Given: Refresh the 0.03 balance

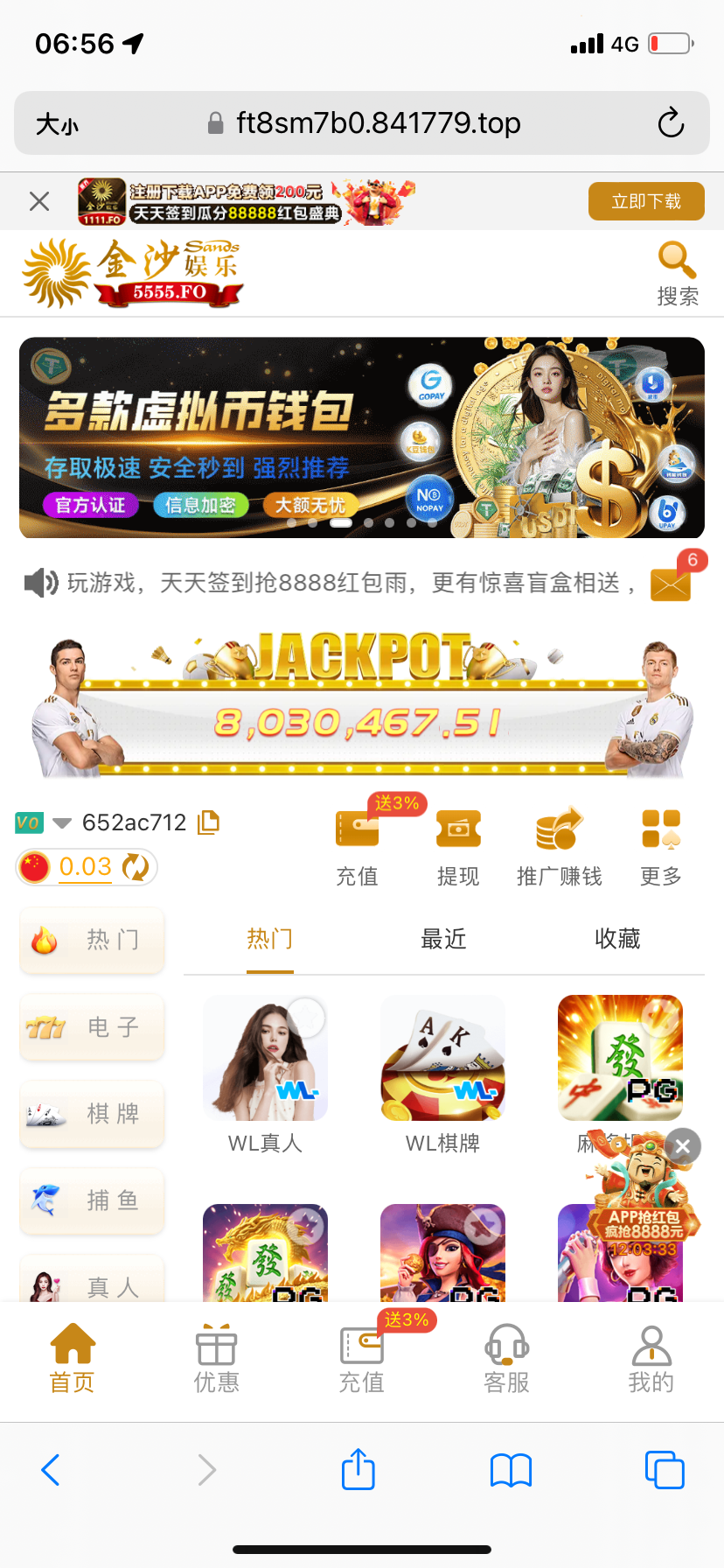Looking at the screenshot, I should (x=136, y=867).
